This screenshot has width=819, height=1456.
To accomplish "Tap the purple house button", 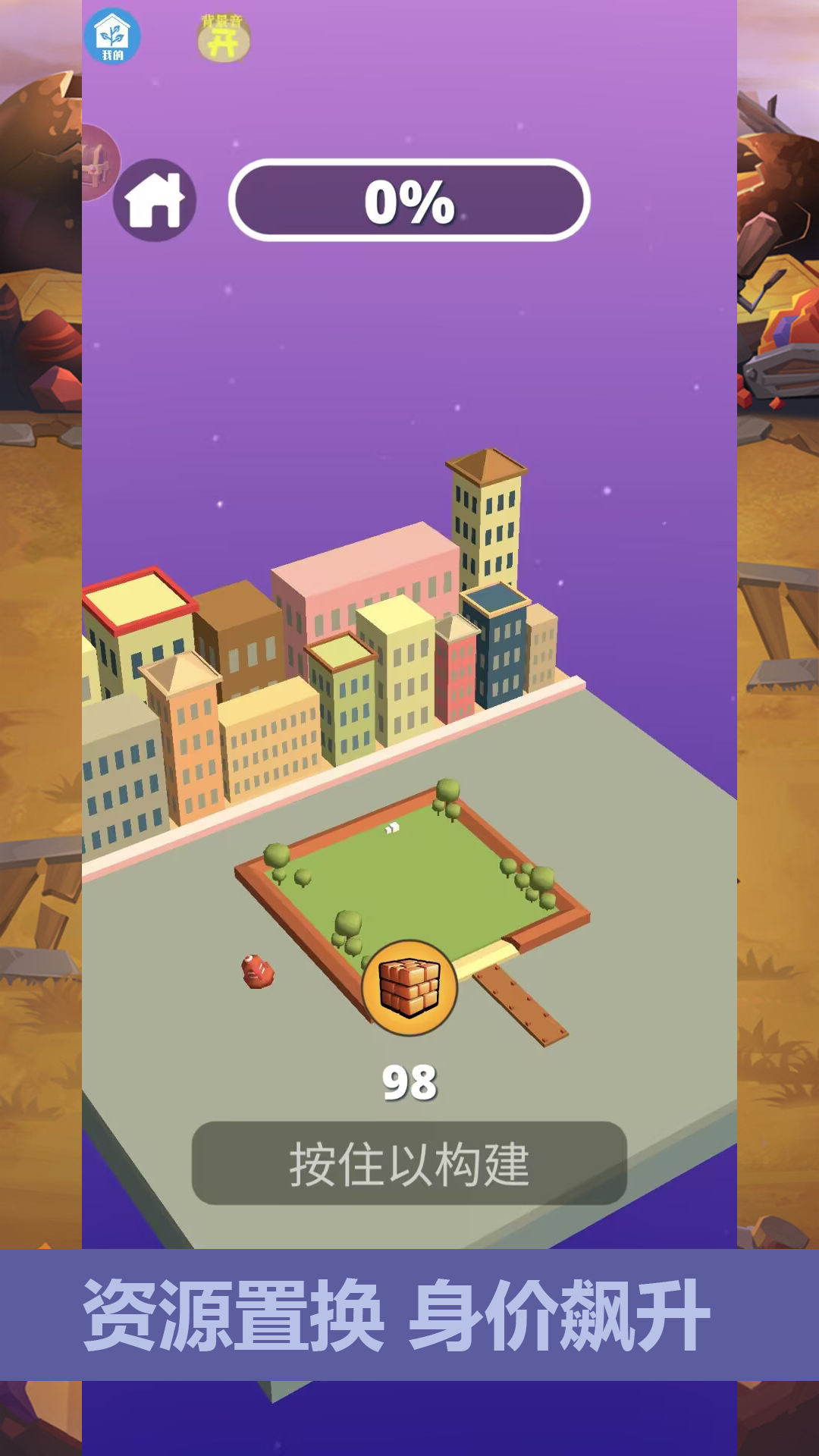I will point(155,200).
